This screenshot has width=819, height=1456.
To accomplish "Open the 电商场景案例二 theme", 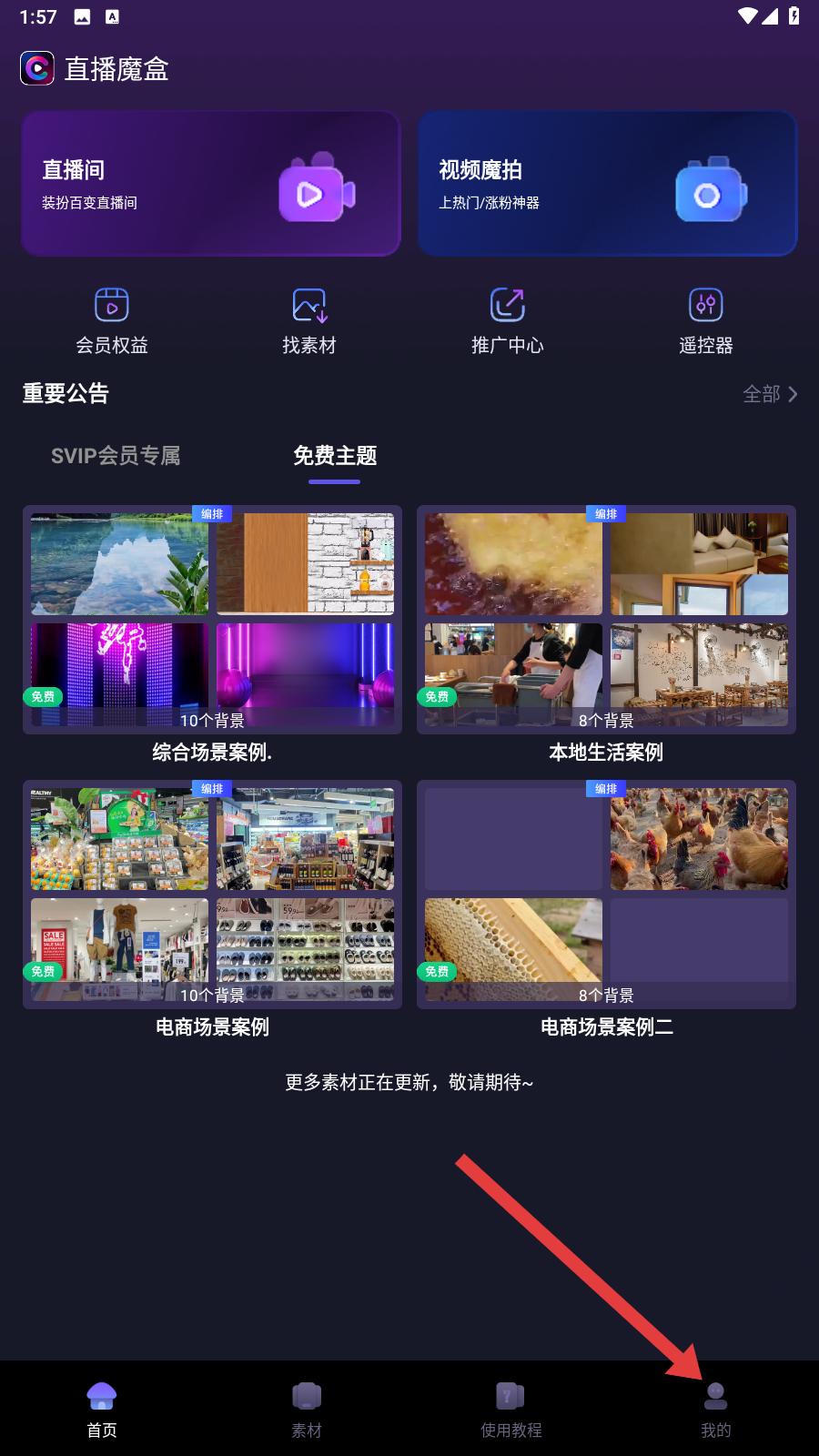I will click(x=606, y=895).
